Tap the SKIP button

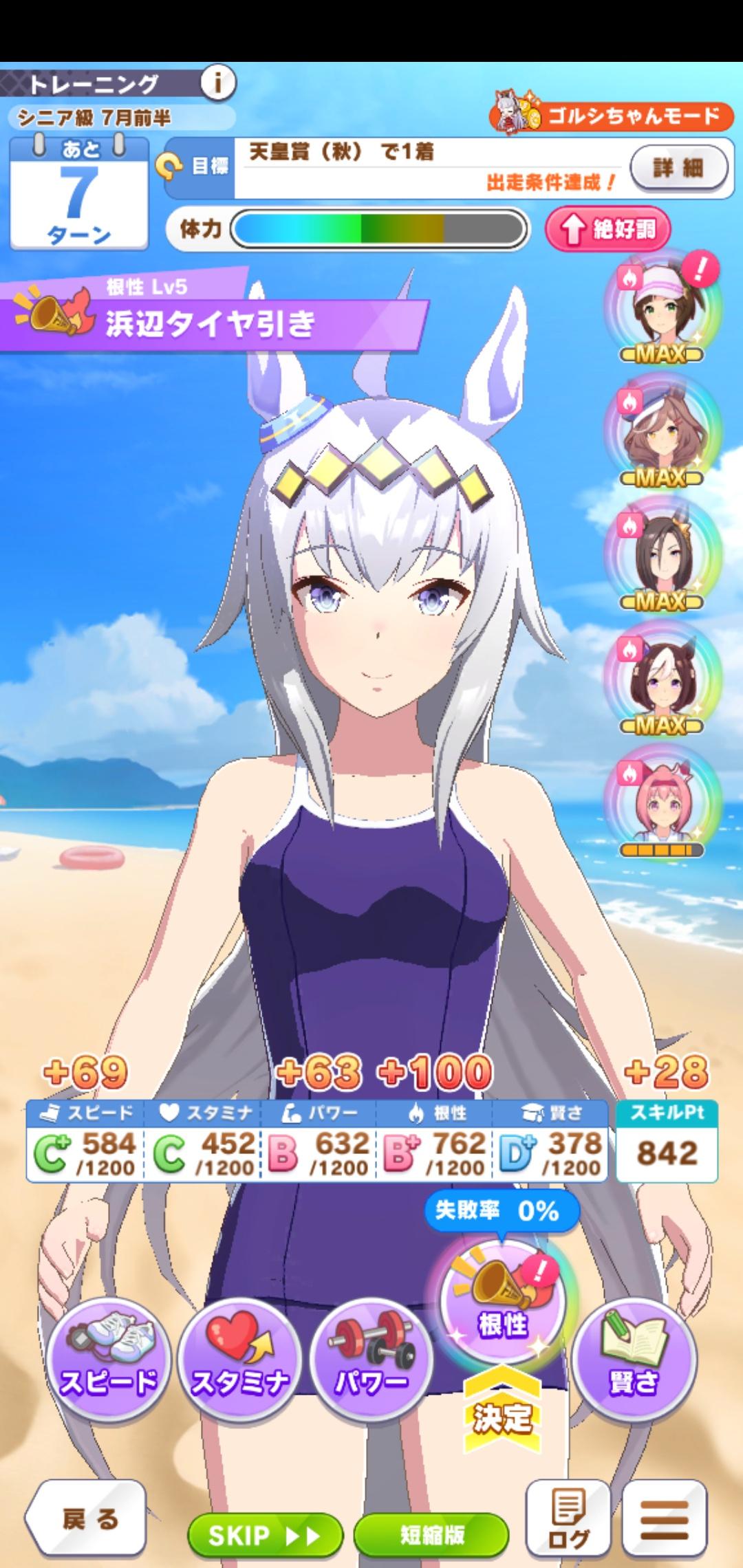265,1535
